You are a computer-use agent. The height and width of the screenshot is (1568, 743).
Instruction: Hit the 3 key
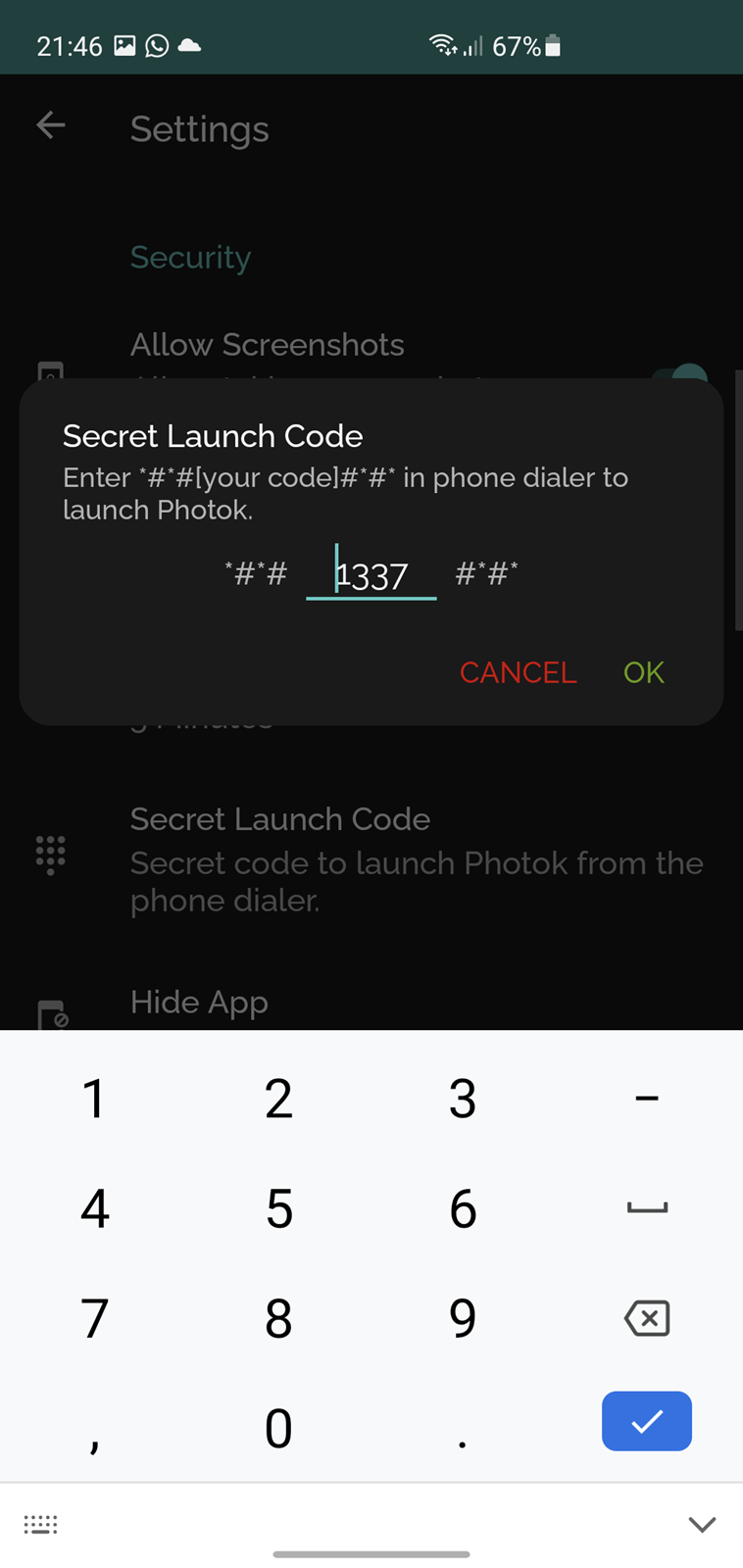pos(463,1098)
